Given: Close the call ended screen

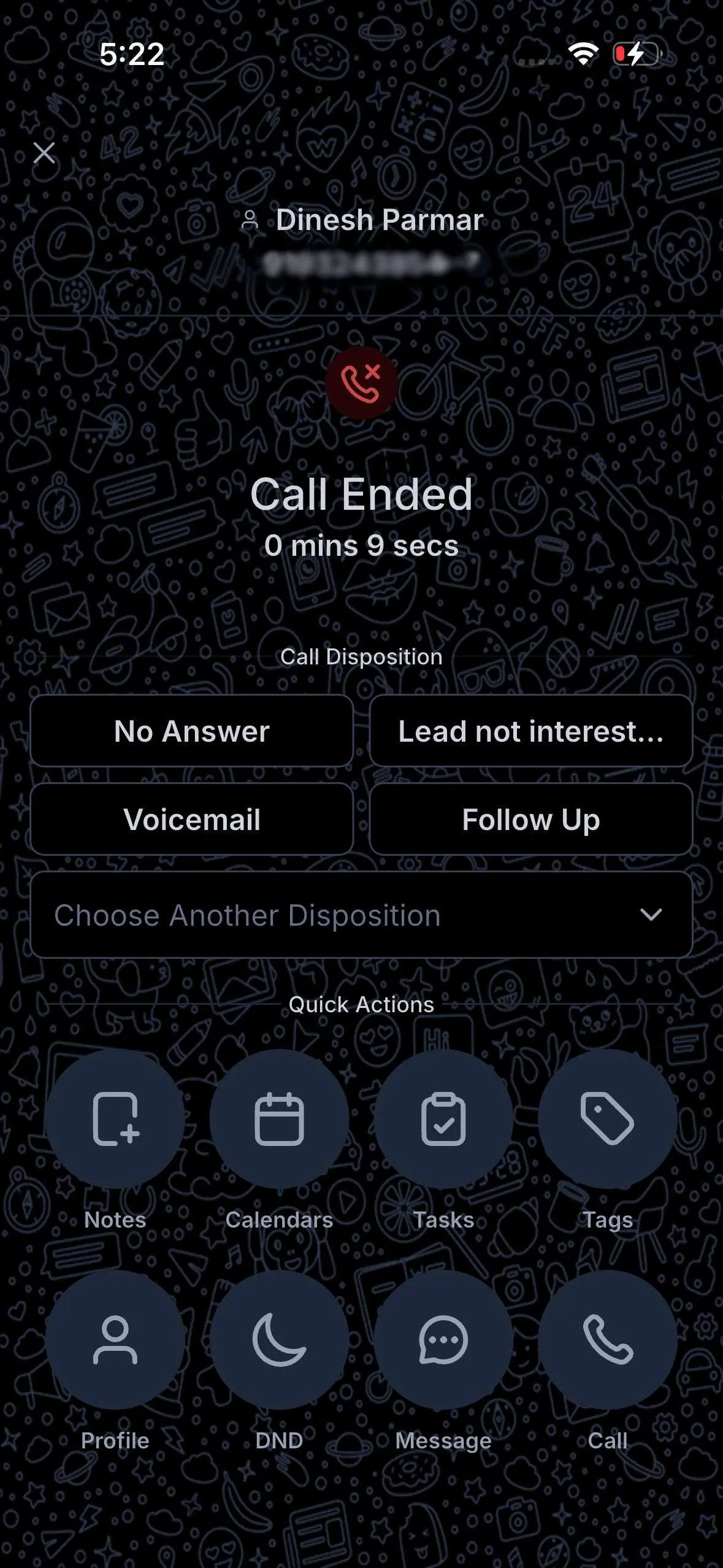Looking at the screenshot, I should pos(44,153).
